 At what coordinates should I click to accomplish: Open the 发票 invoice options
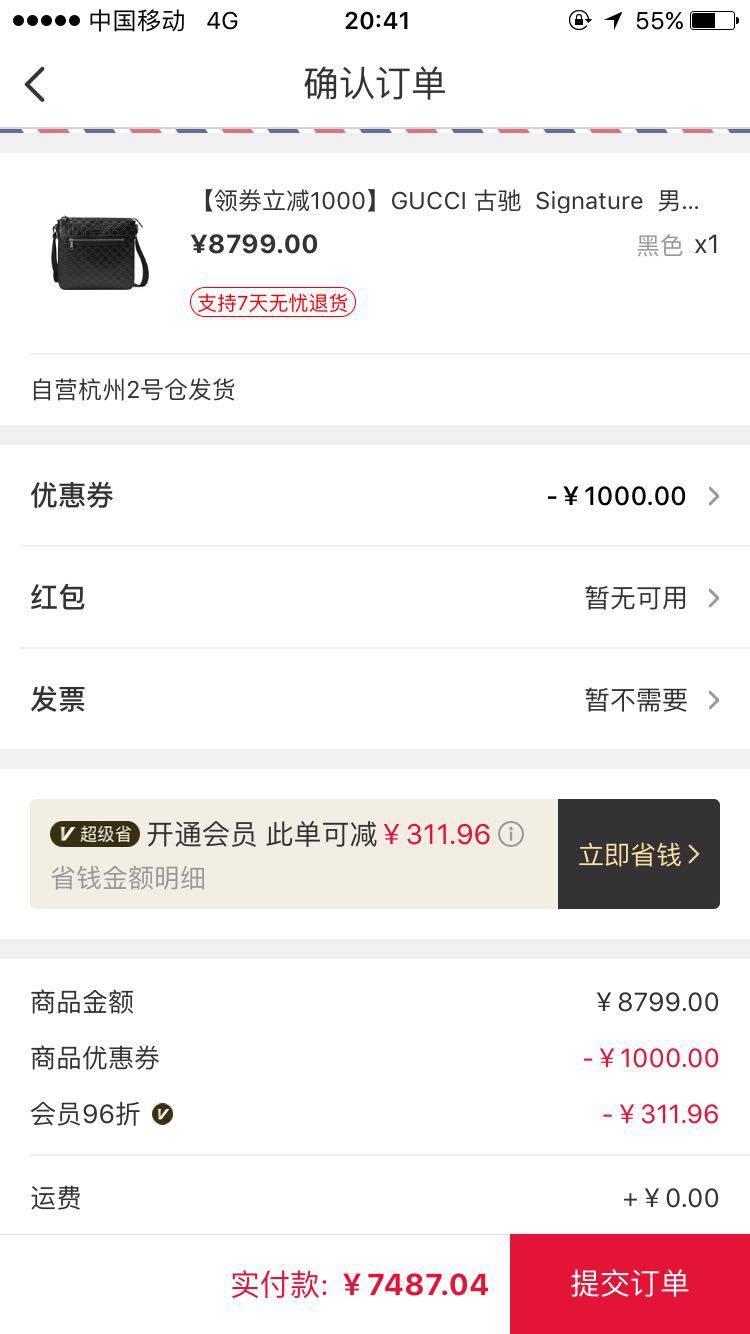click(x=375, y=699)
